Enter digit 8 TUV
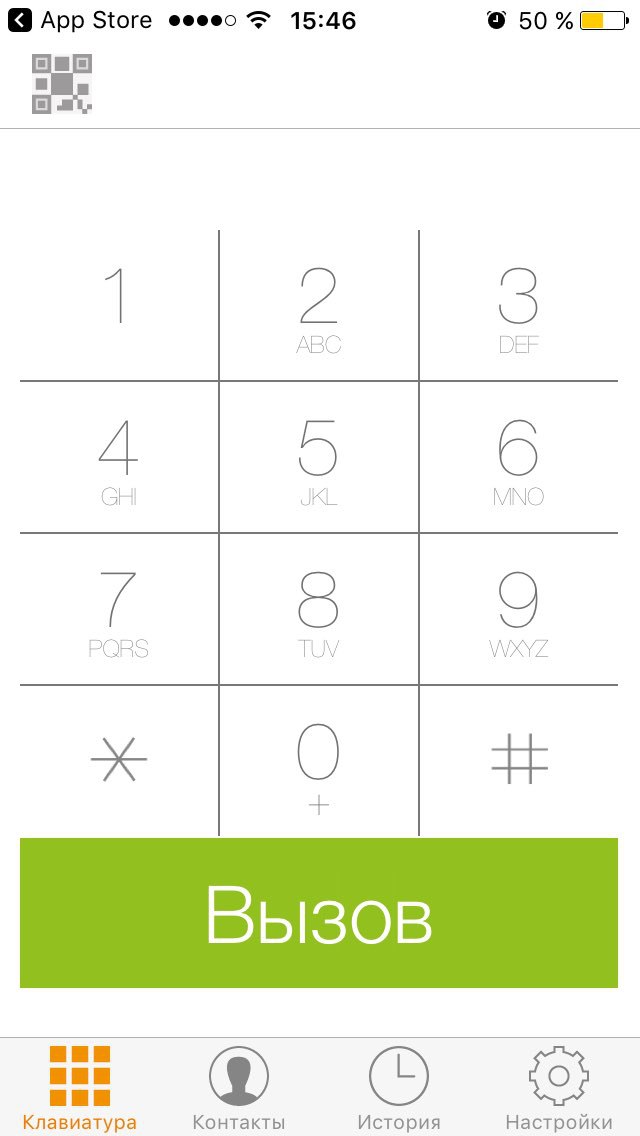 click(x=319, y=610)
